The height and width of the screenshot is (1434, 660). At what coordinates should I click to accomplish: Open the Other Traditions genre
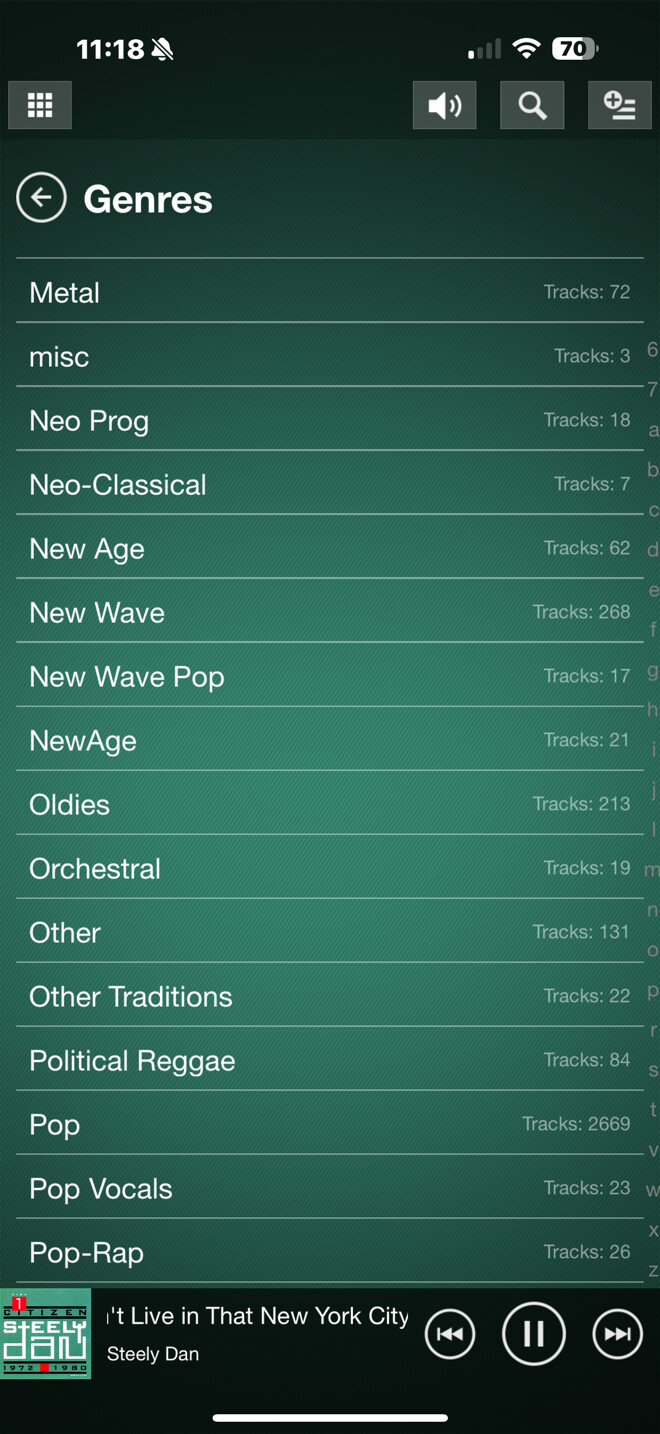click(330, 995)
